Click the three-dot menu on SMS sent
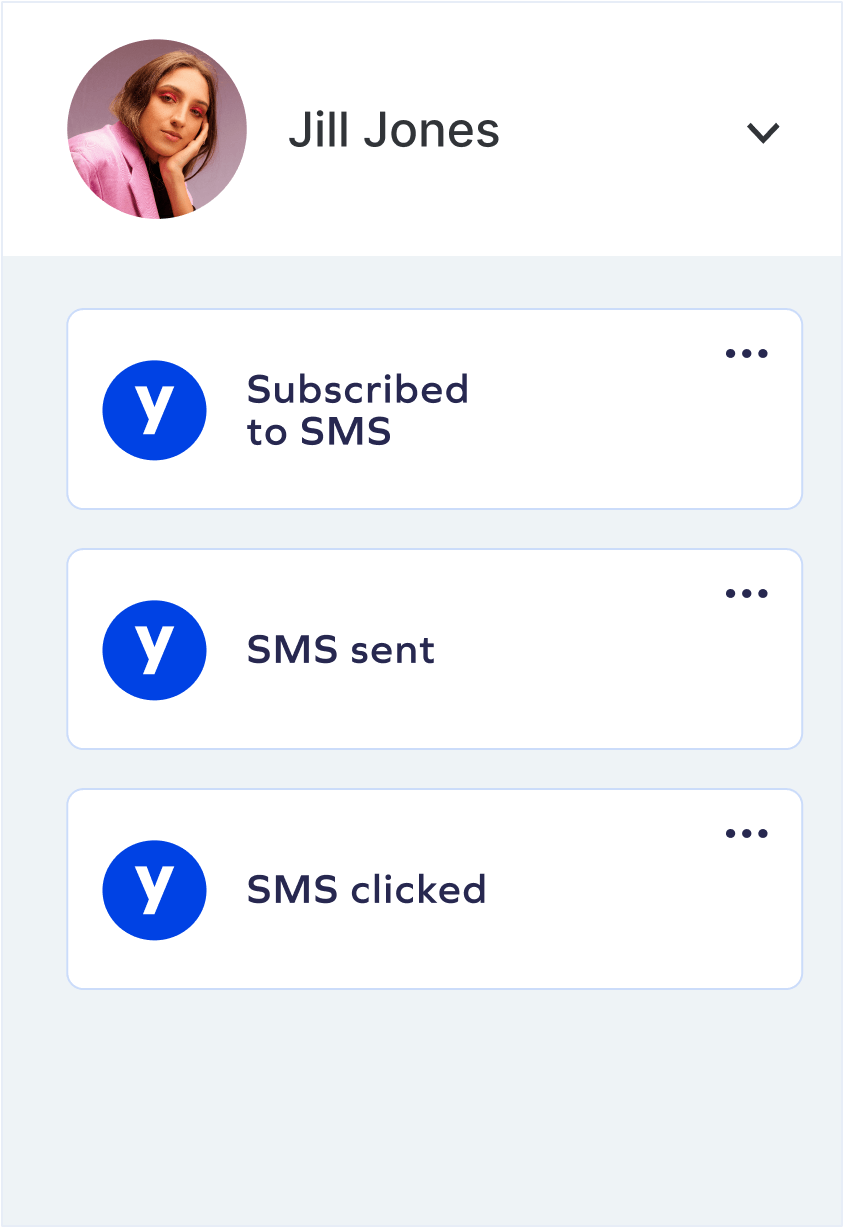843x1227 pixels. (x=747, y=592)
